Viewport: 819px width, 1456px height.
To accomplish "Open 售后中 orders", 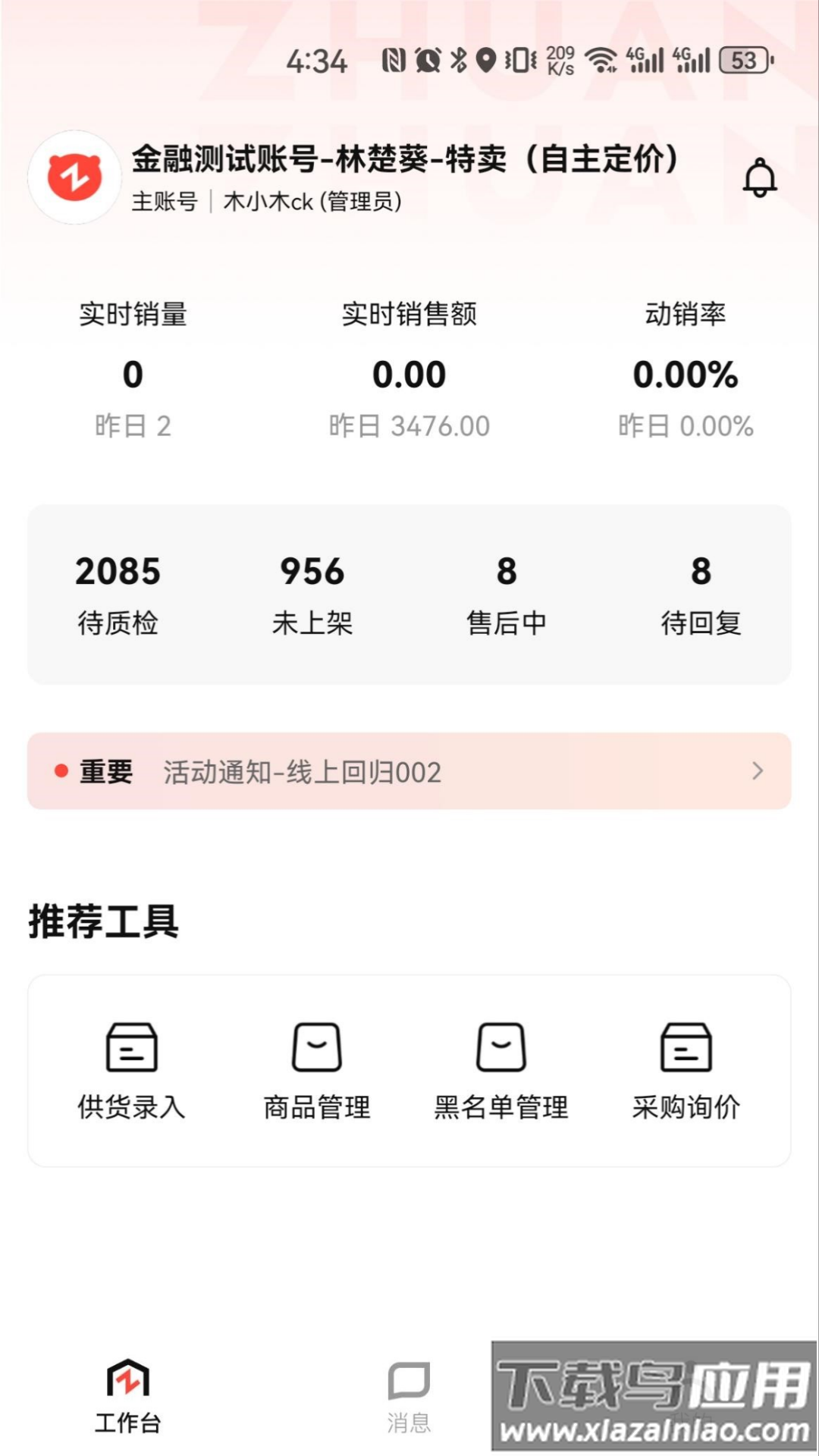I will (x=507, y=594).
